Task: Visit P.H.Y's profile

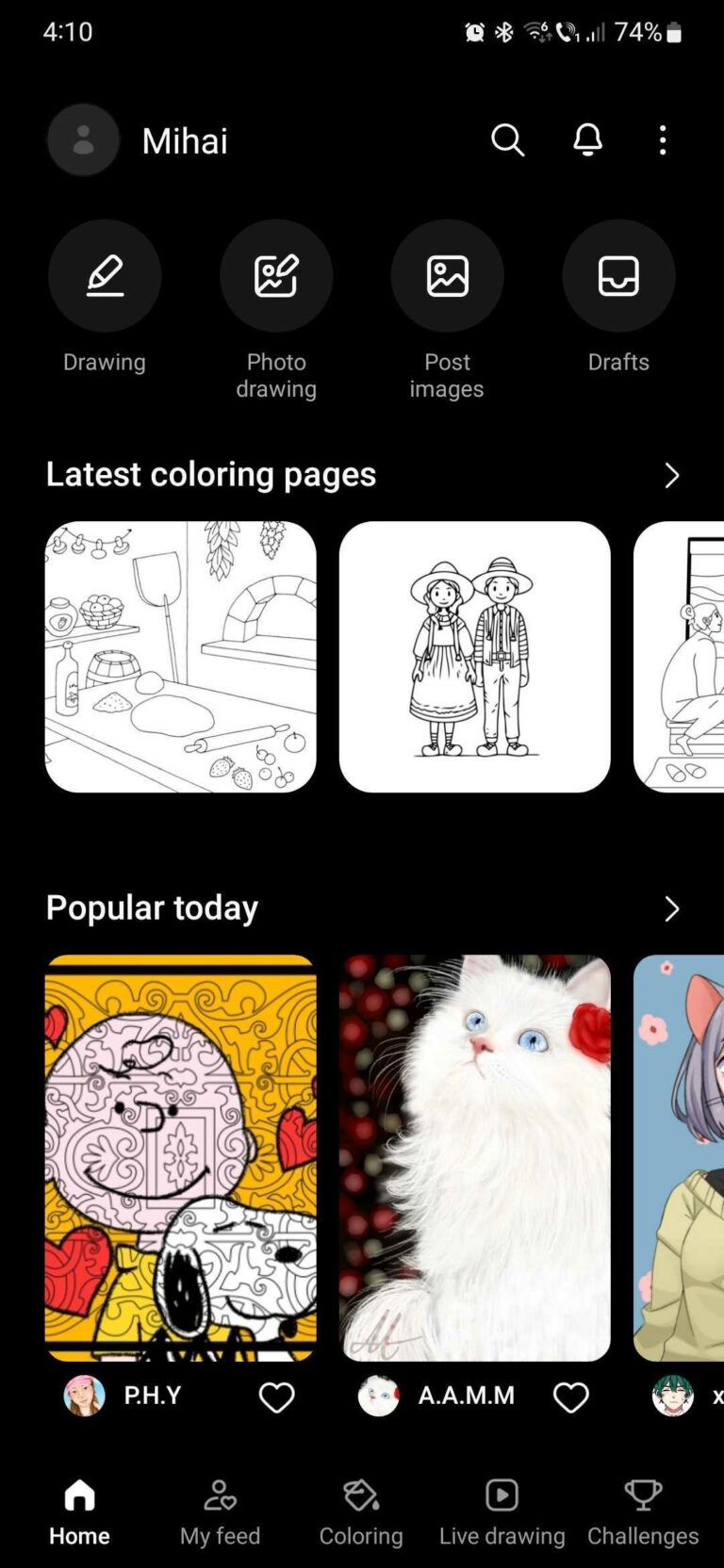Action: click(x=85, y=1397)
